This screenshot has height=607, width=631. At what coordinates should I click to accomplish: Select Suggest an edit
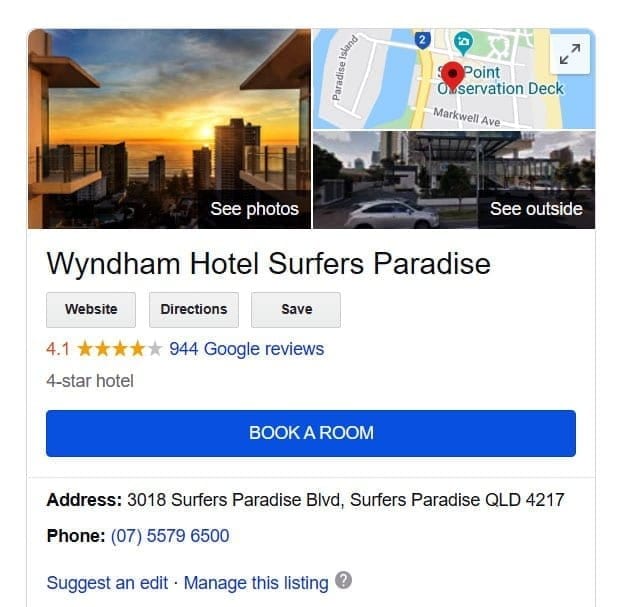(107, 582)
